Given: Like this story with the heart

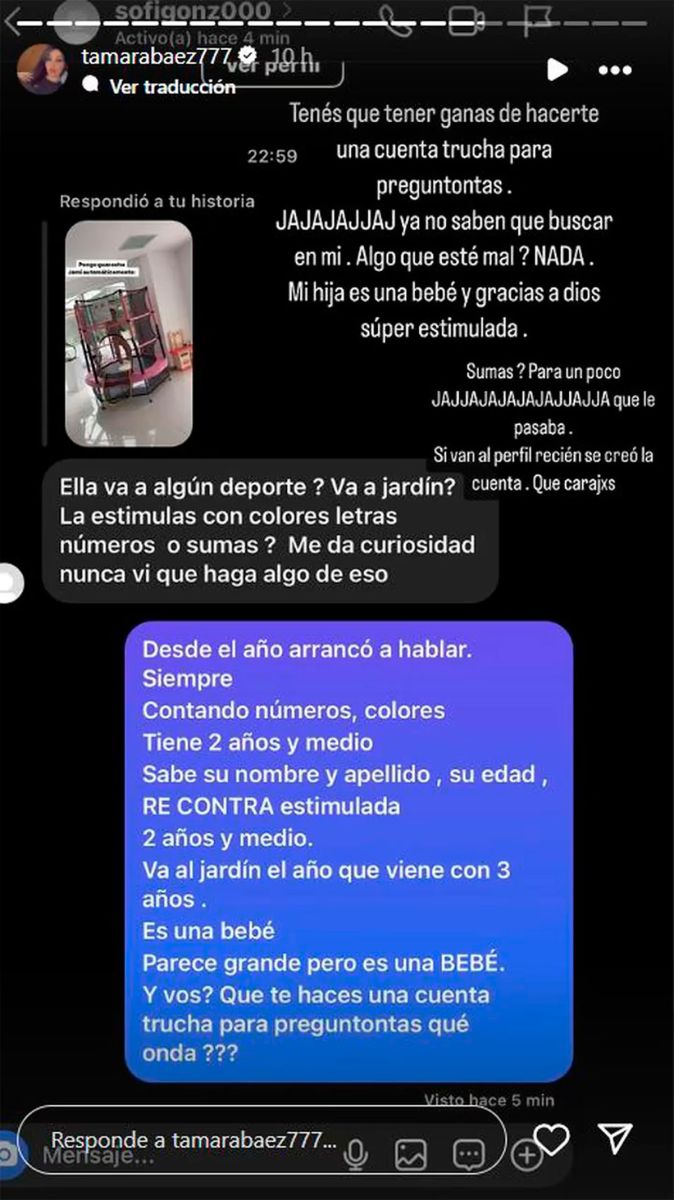Looking at the screenshot, I should click(x=551, y=1139).
